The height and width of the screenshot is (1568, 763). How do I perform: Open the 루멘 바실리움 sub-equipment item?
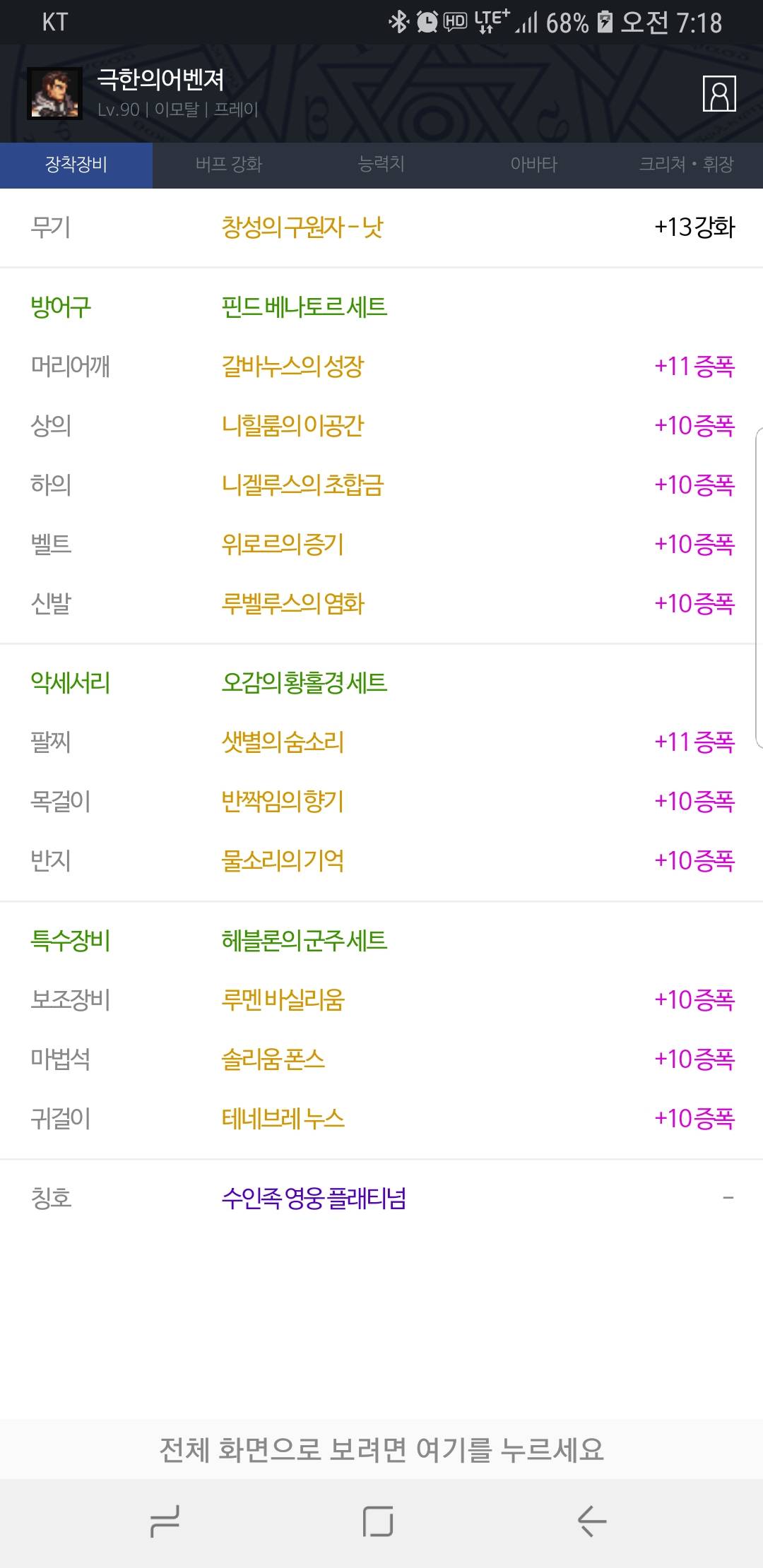point(283,999)
